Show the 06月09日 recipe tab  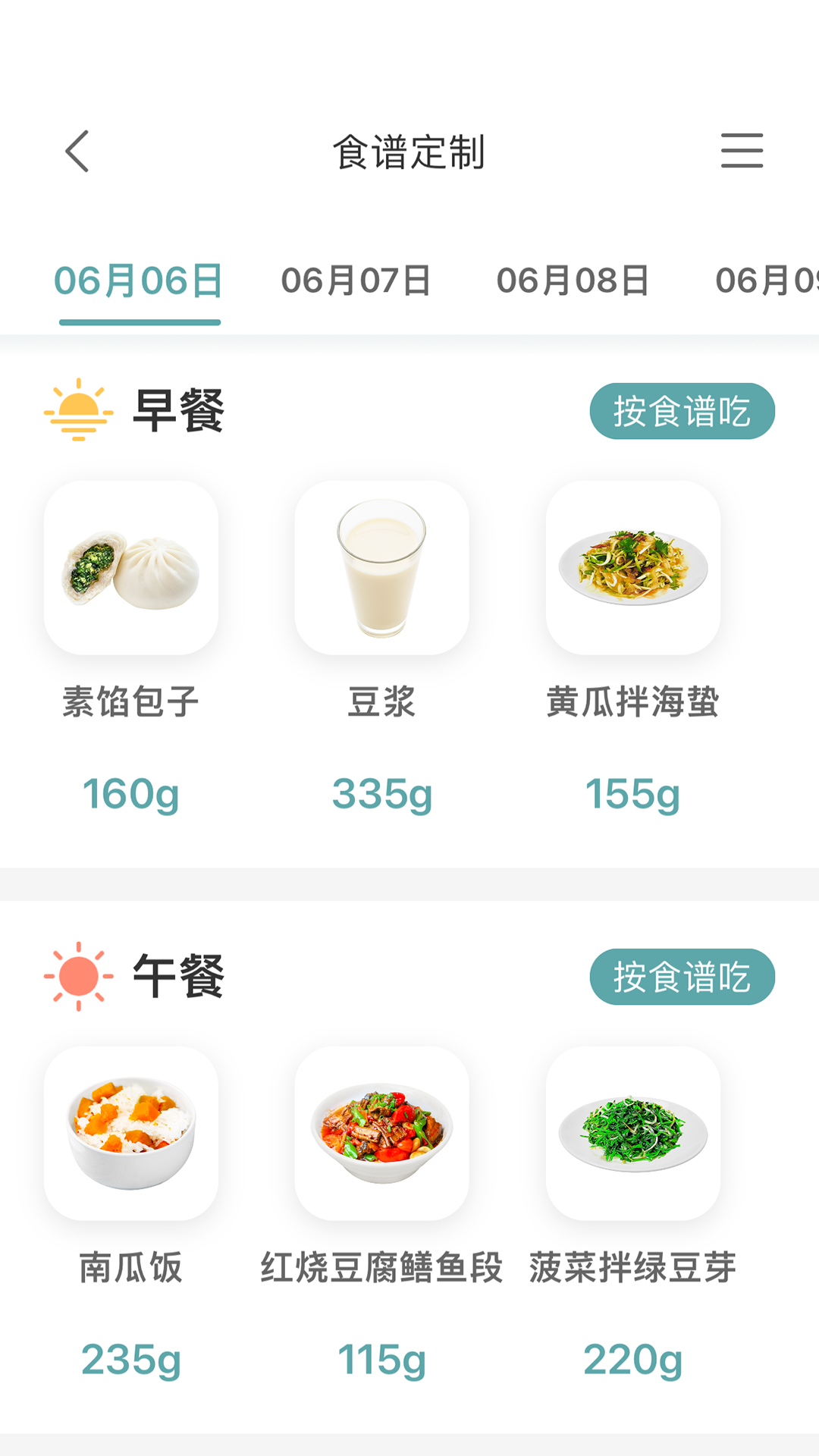click(x=766, y=281)
